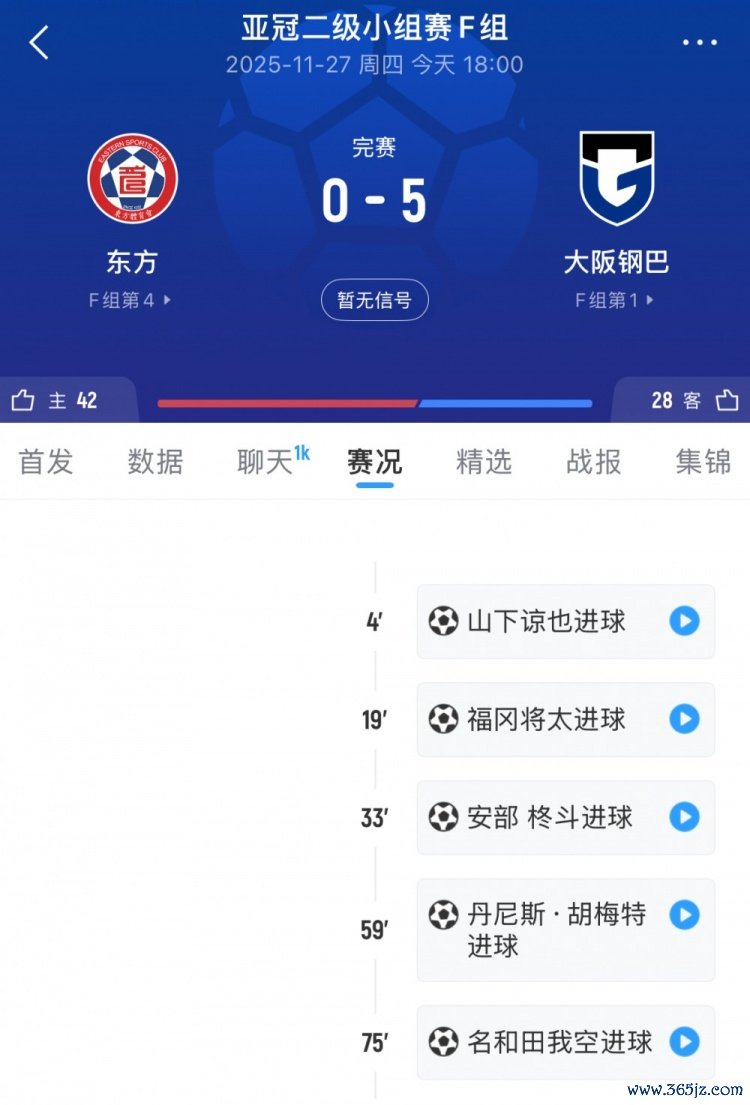Screen dimensions: 750x1105
Task: Like the home team 主
Action: pyautogui.click(x=24, y=401)
